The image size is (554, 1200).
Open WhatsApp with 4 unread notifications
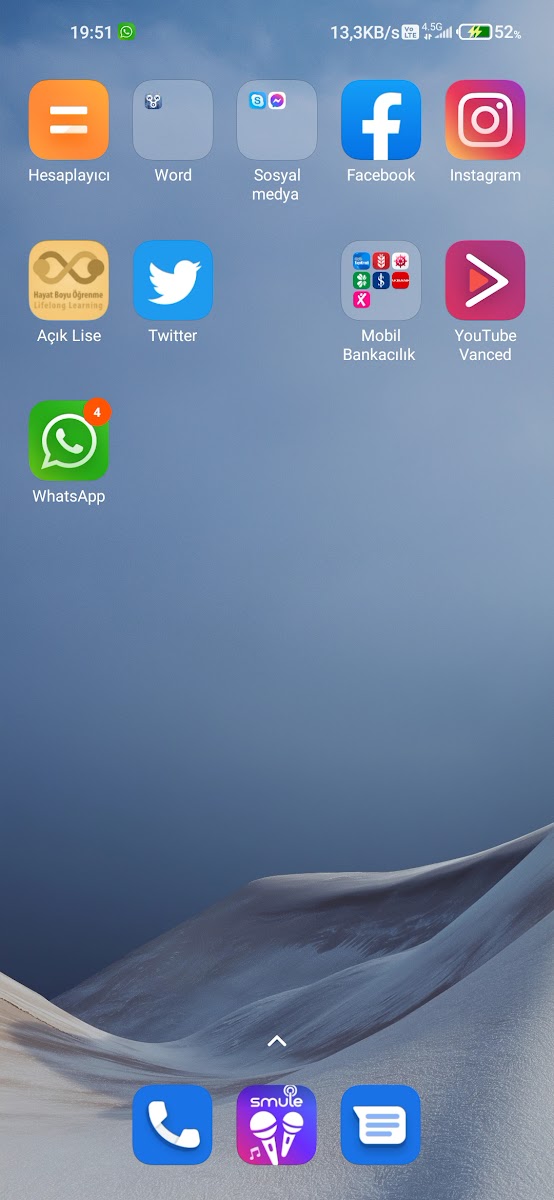(x=69, y=441)
